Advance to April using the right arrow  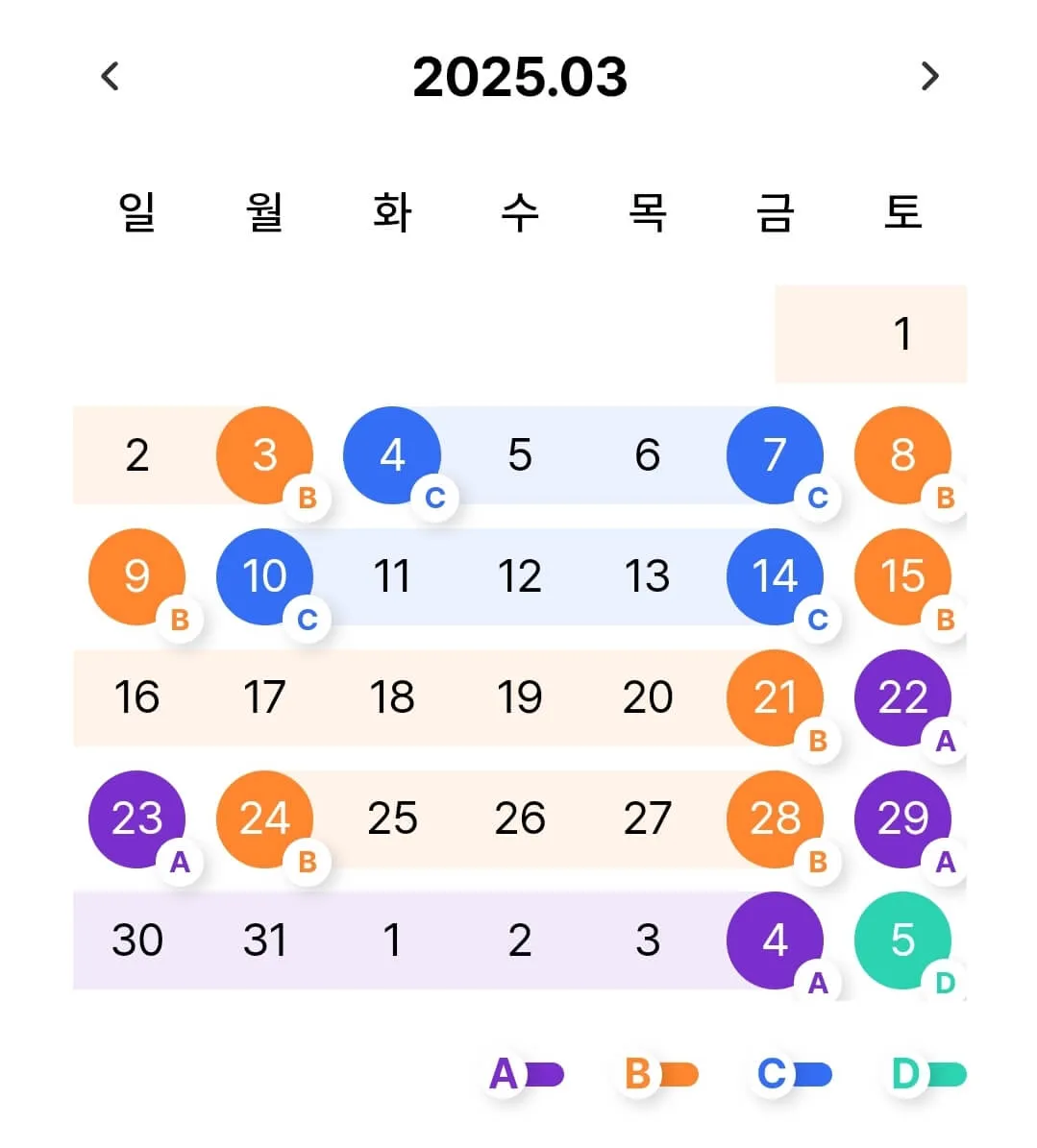(928, 77)
